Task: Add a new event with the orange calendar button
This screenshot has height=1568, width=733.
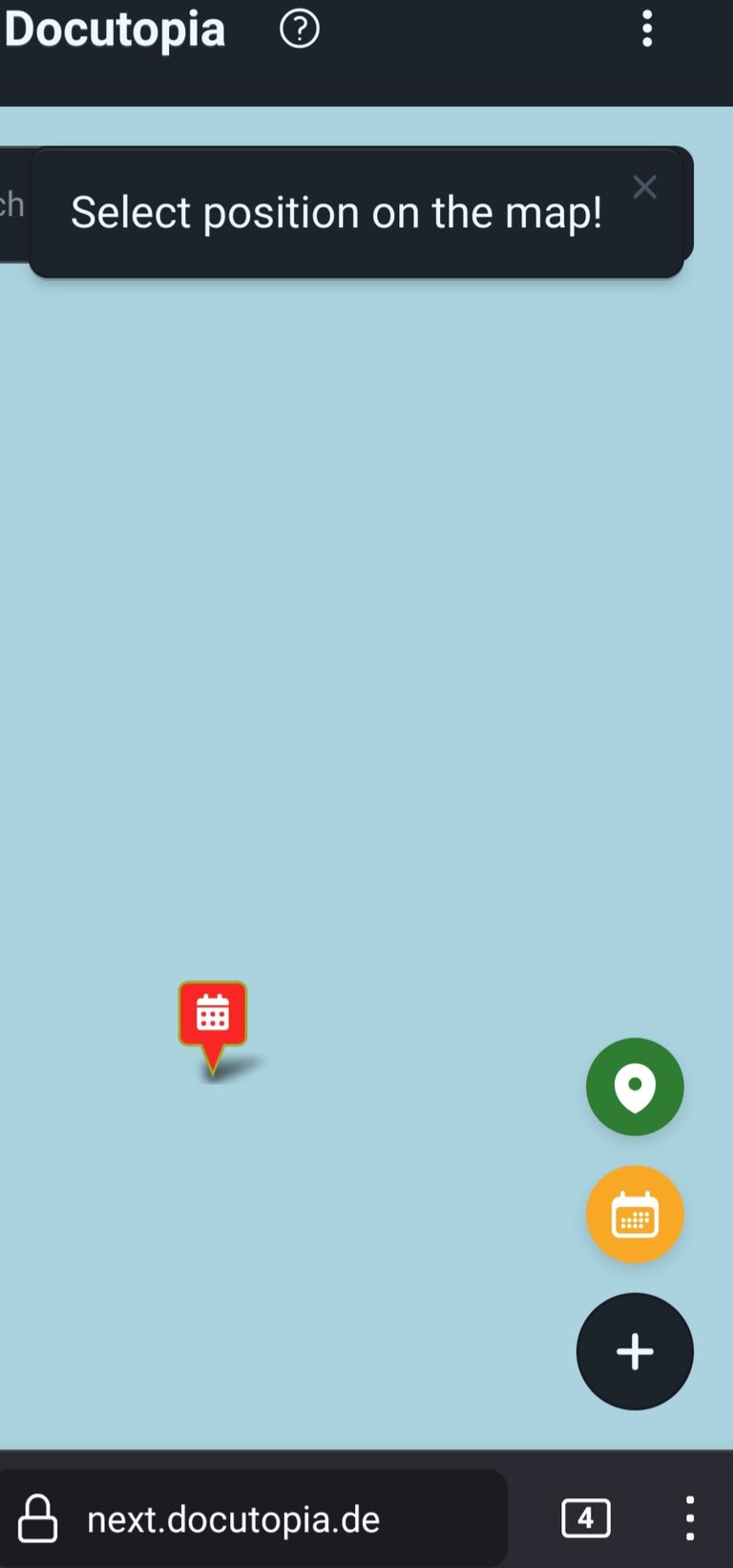Action: click(635, 1215)
